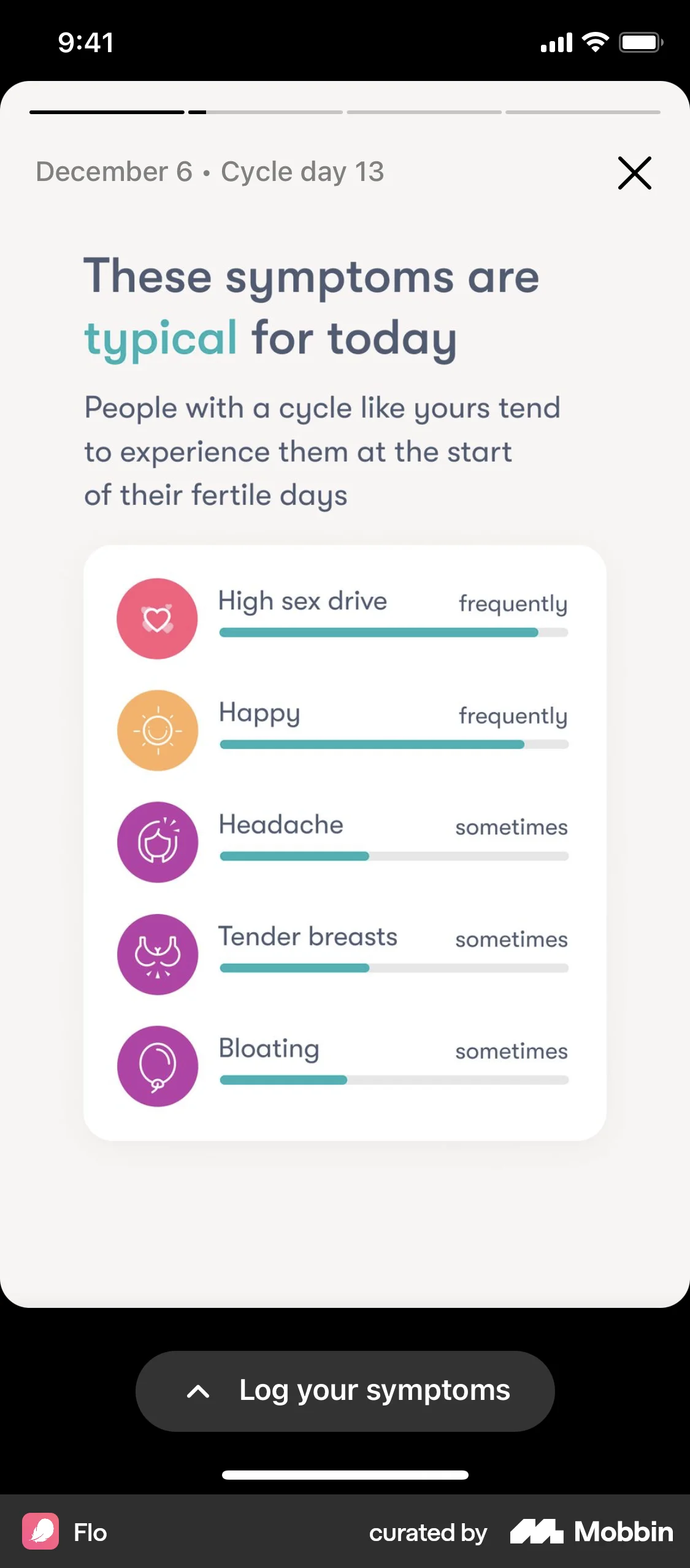
Task: Select the Headache symptom icon
Action: coord(157,842)
